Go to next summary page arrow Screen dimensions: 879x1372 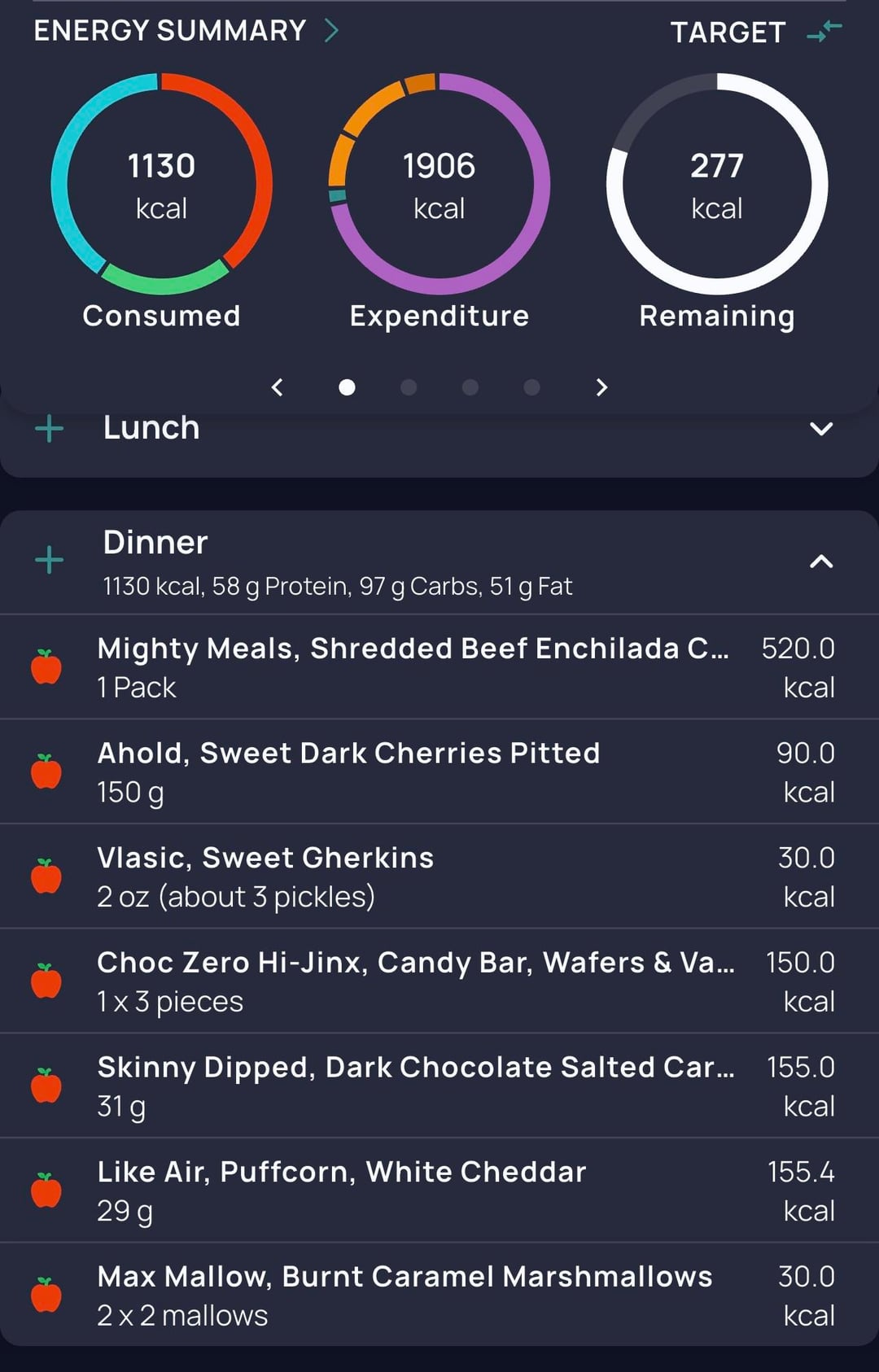coord(601,387)
